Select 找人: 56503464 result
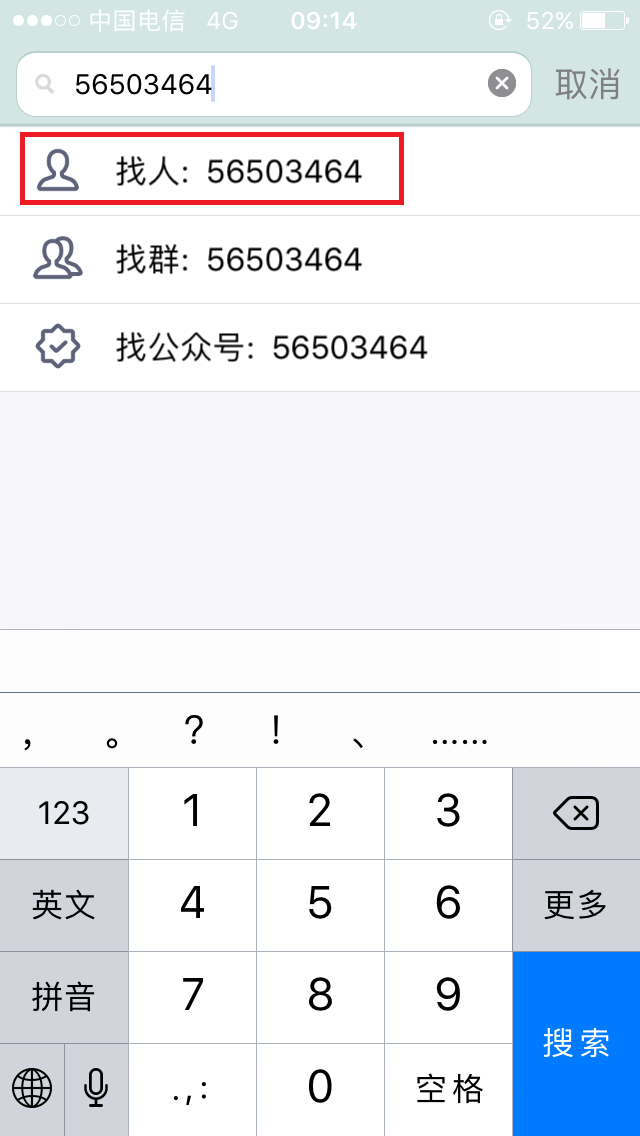The width and height of the screenshot is (640, 1136). point(320,171)
